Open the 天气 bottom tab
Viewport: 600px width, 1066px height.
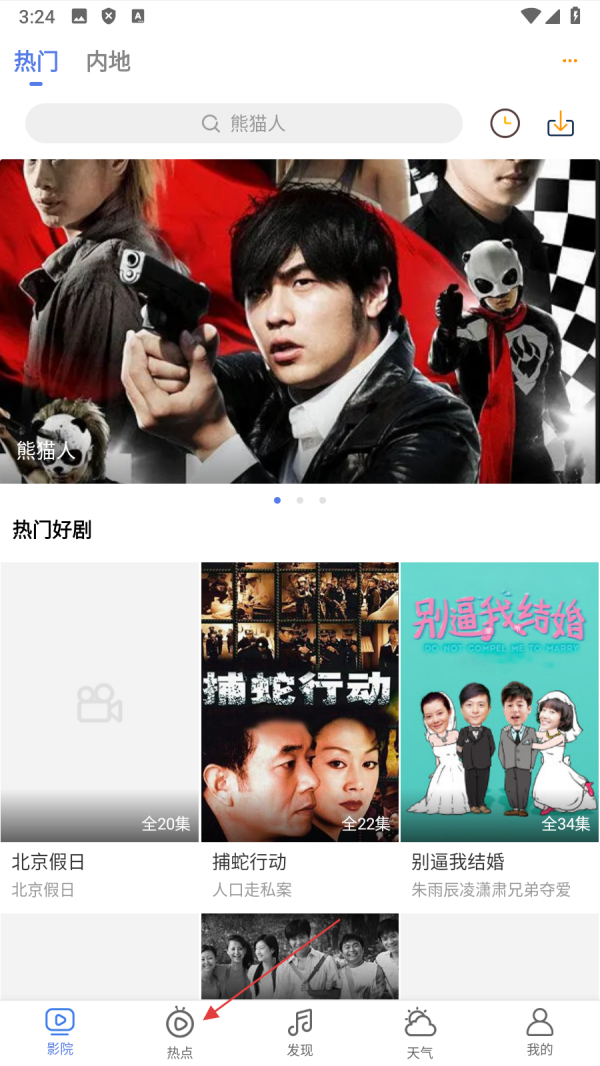420,1032
